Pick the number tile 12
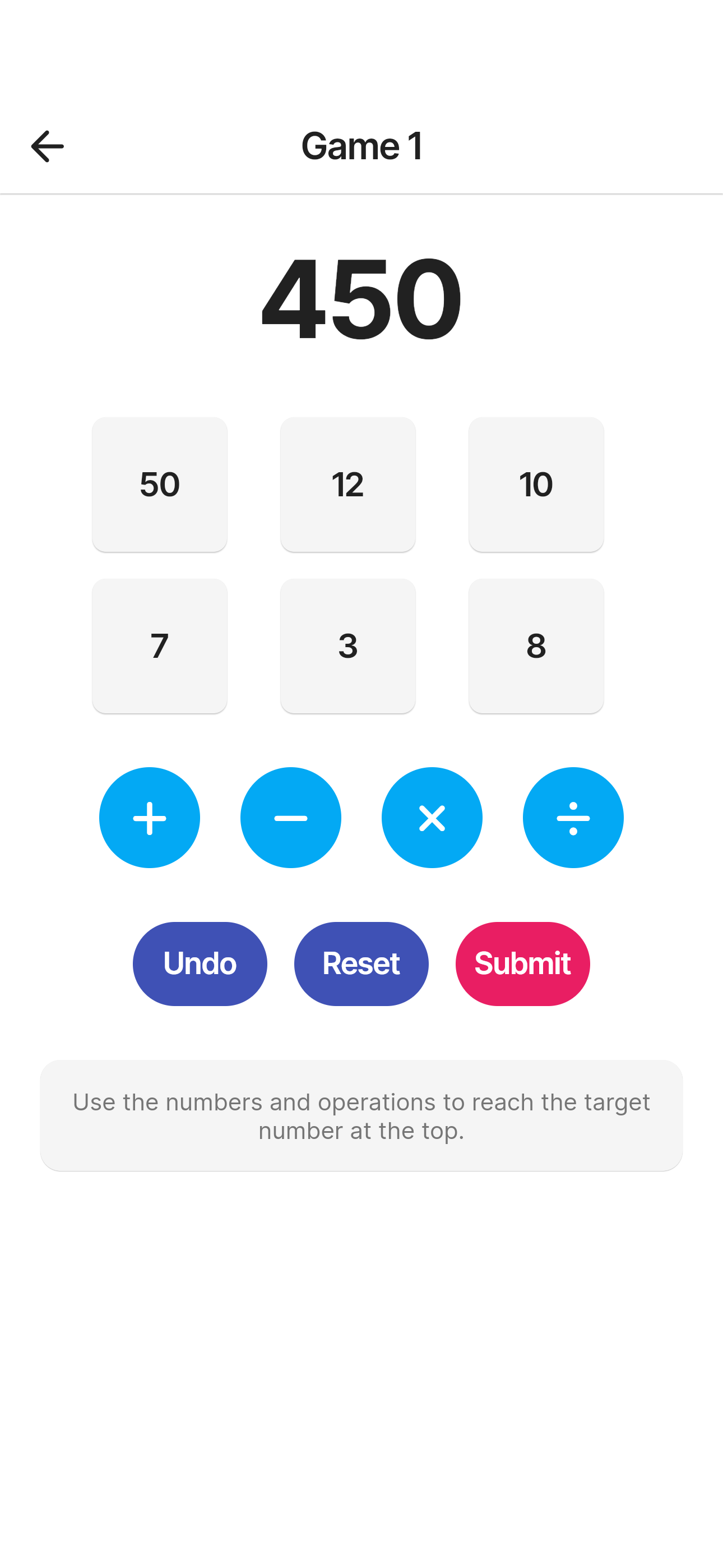The width and height of the screenshot is (723, 1568). coord(347,485)
